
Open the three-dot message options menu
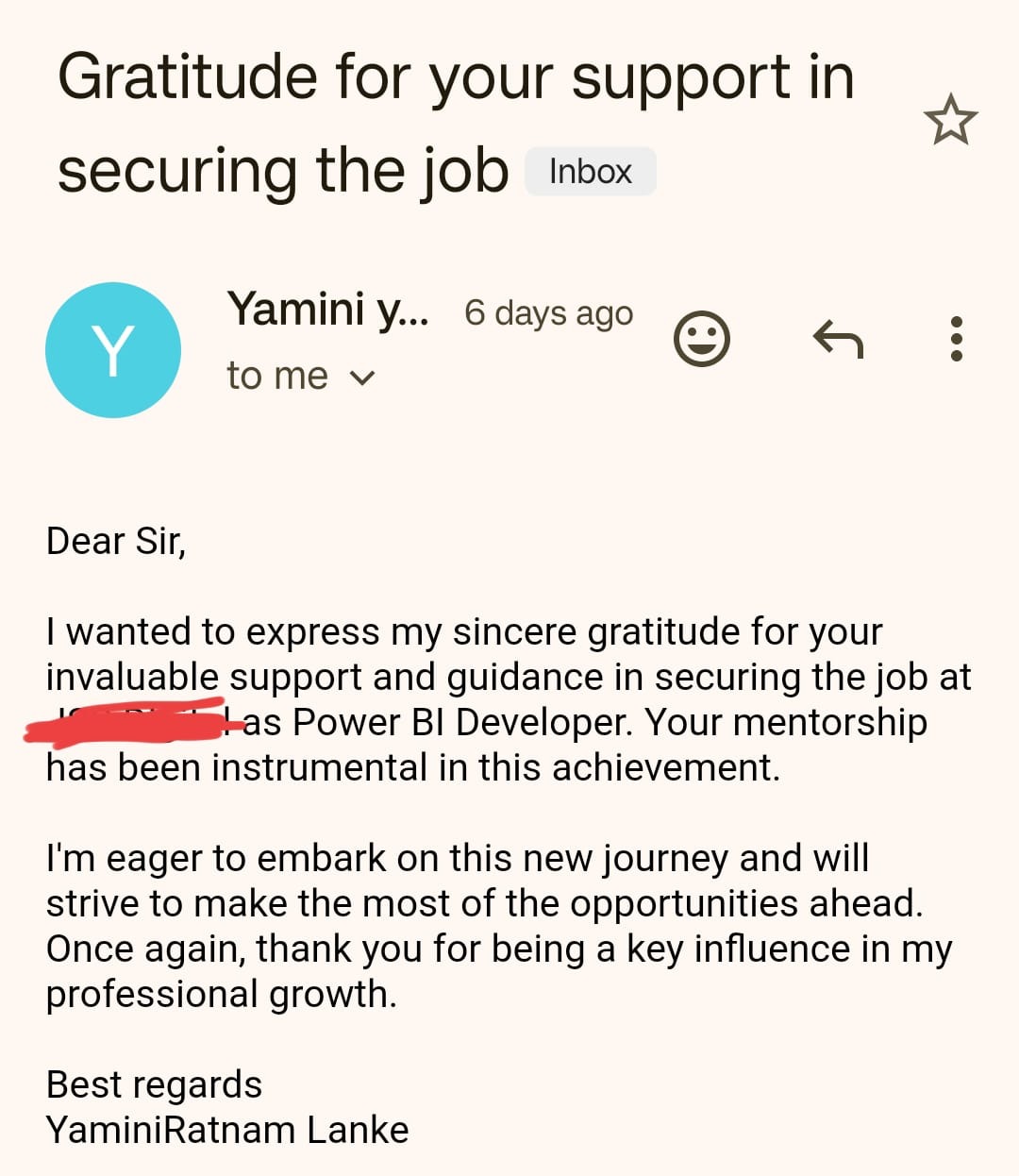coord(957,339)
